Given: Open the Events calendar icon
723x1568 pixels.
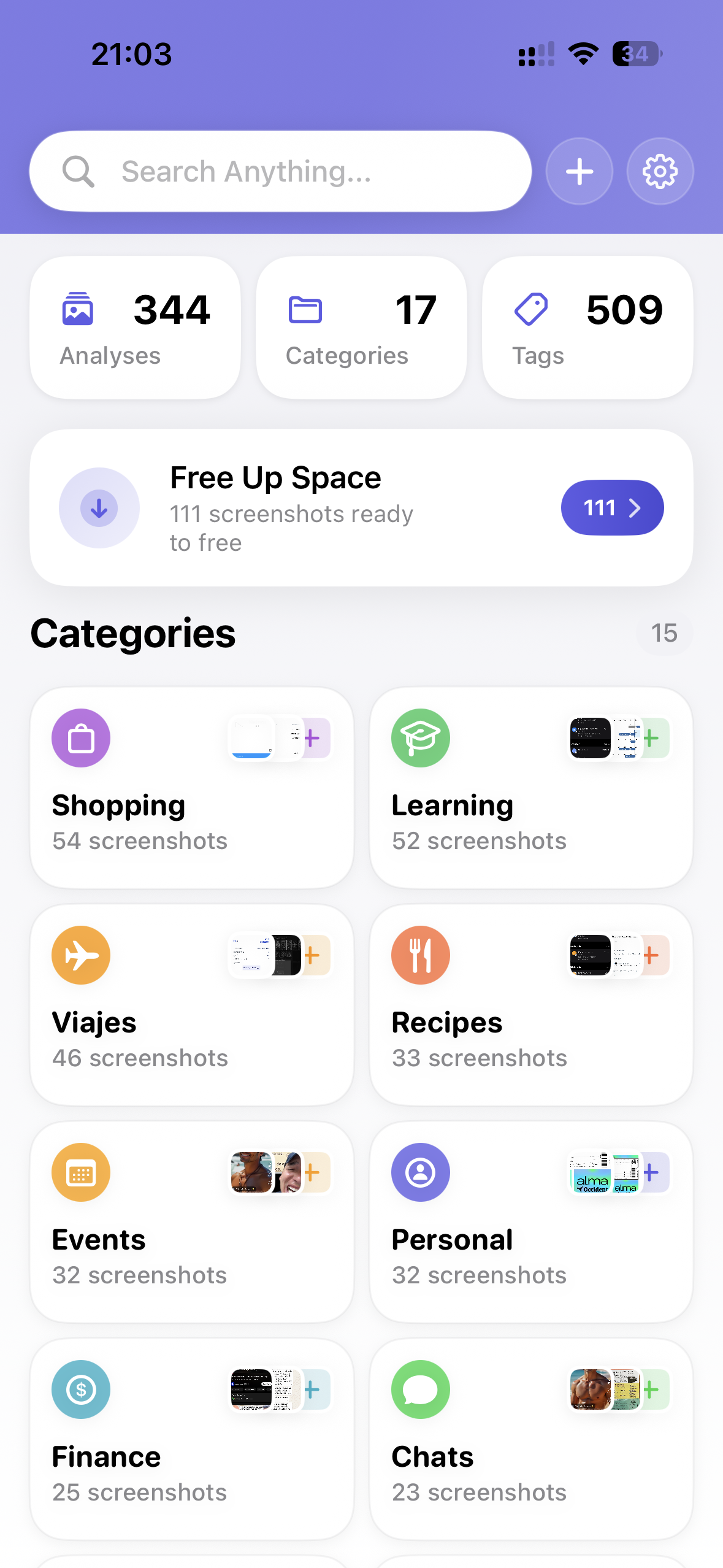Looking at the screenshot, I should tap(80, 1172).
